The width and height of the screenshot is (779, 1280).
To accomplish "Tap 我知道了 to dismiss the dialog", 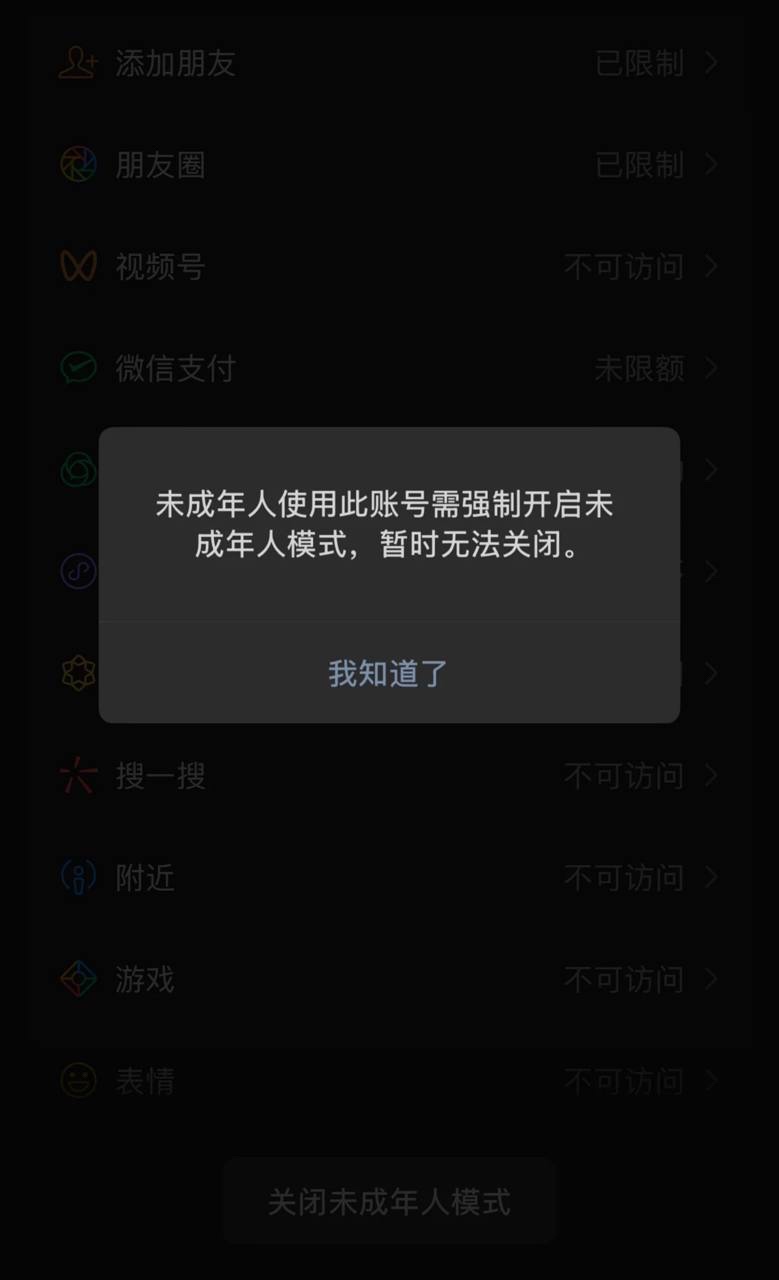I will pos(388,673).
